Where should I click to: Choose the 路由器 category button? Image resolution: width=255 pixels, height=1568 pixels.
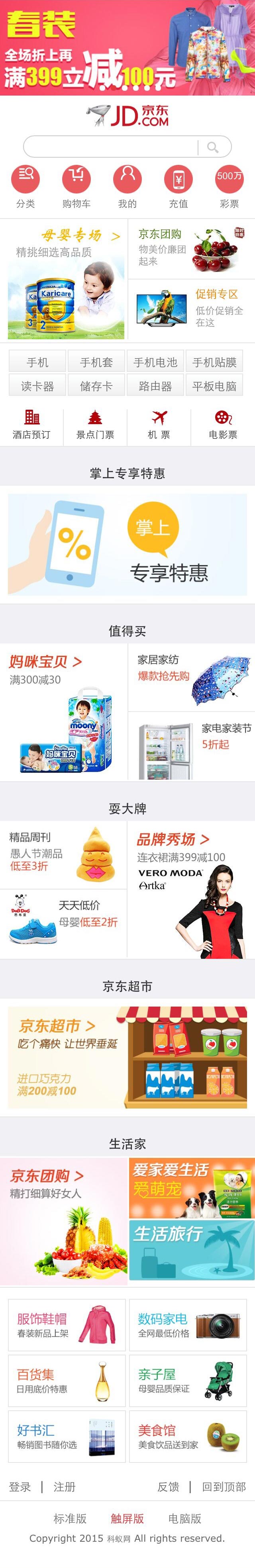[155, 386]
